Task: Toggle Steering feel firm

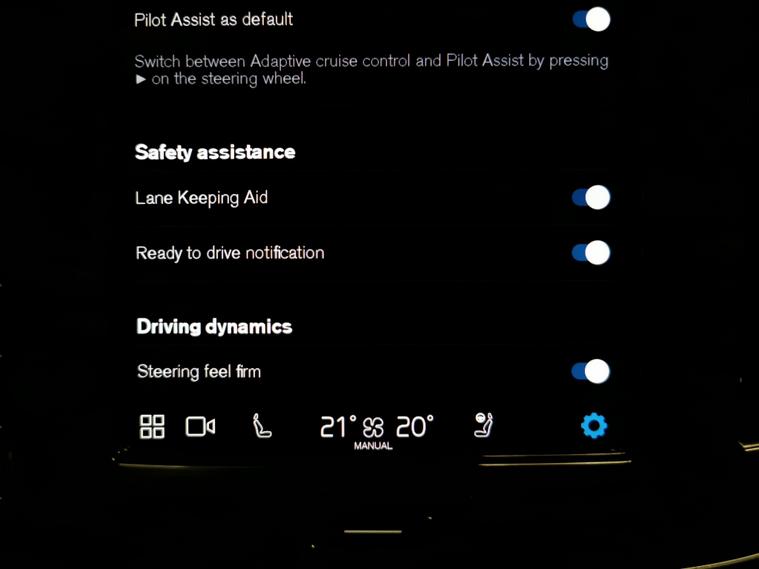Action: coord(591,372)
